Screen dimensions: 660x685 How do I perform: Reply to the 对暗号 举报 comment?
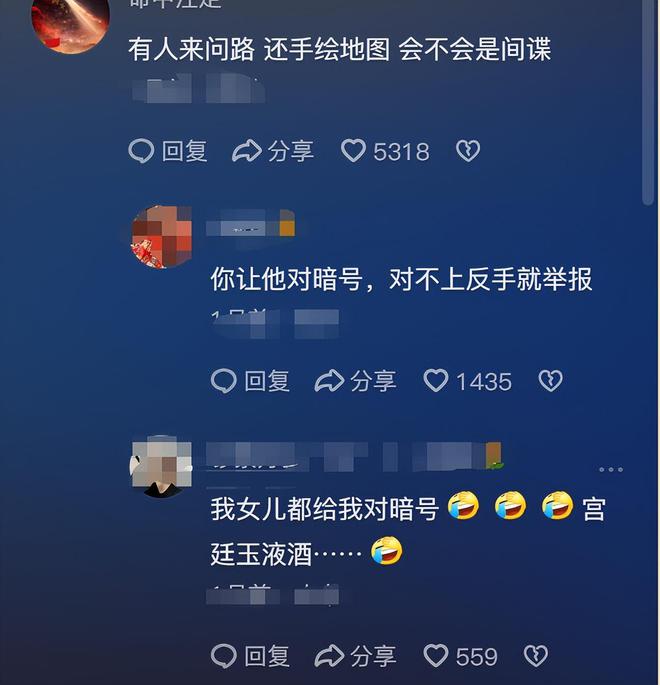click(x=250, y=381)
